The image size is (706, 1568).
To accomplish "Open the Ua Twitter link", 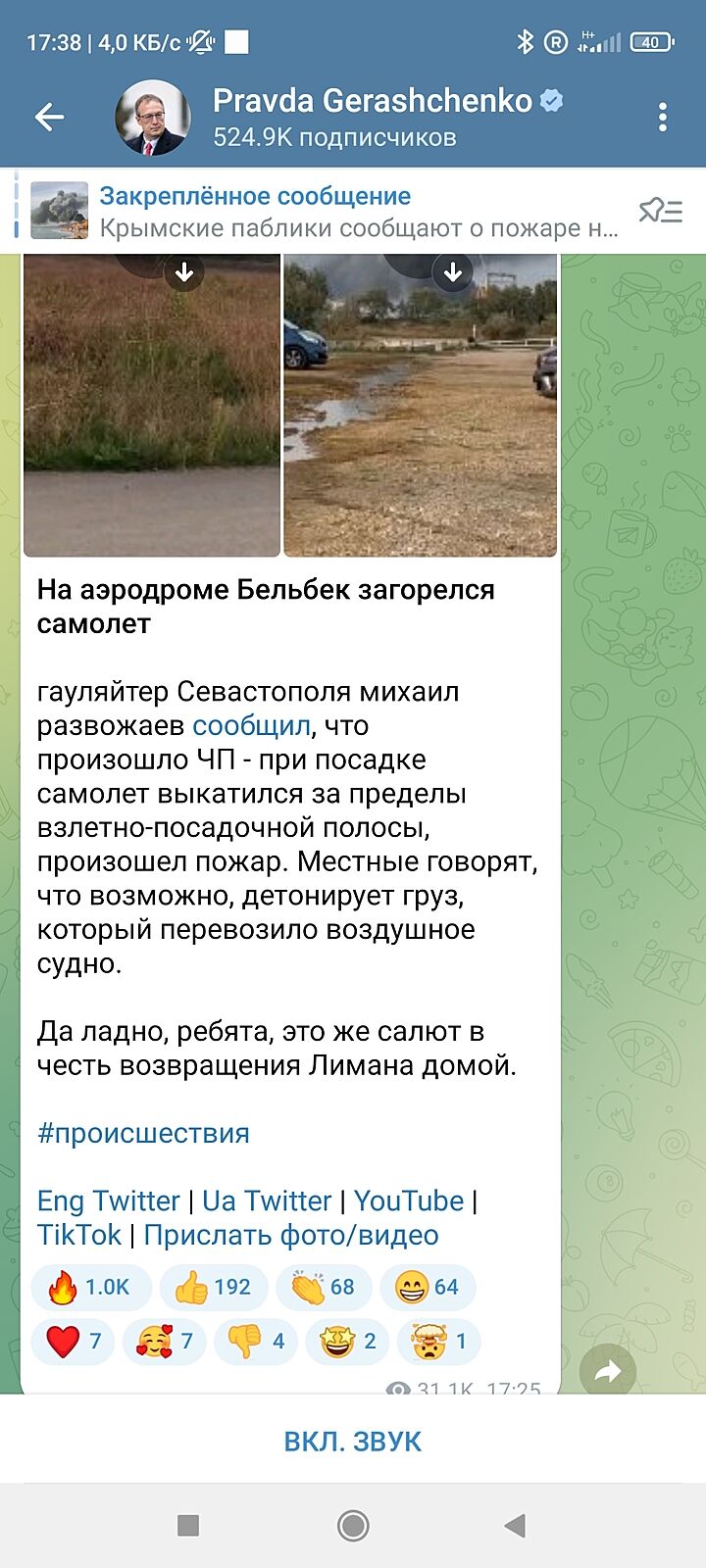I will (x=267, y=1201).
